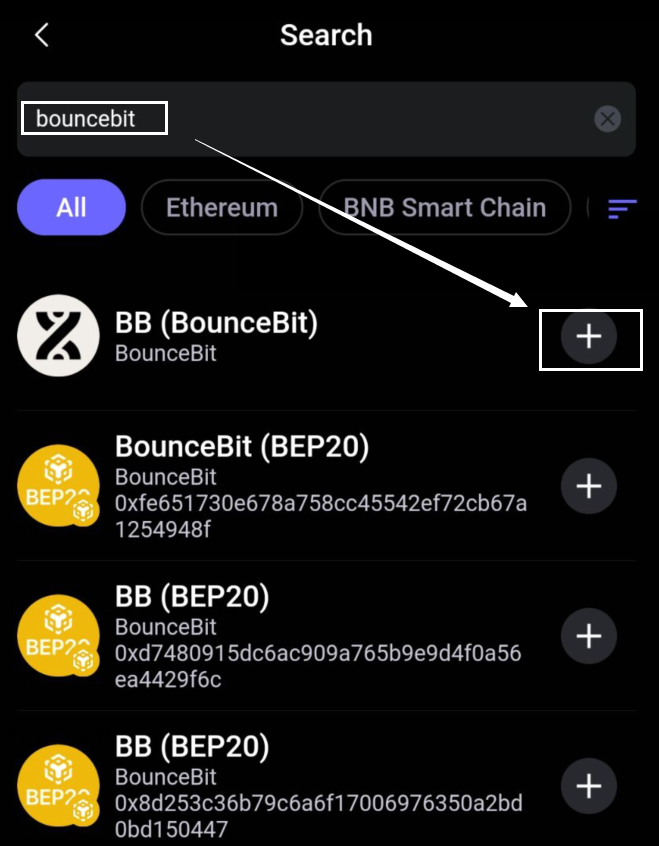
Task: Select the All network filter chip
Action: [71, 208]
